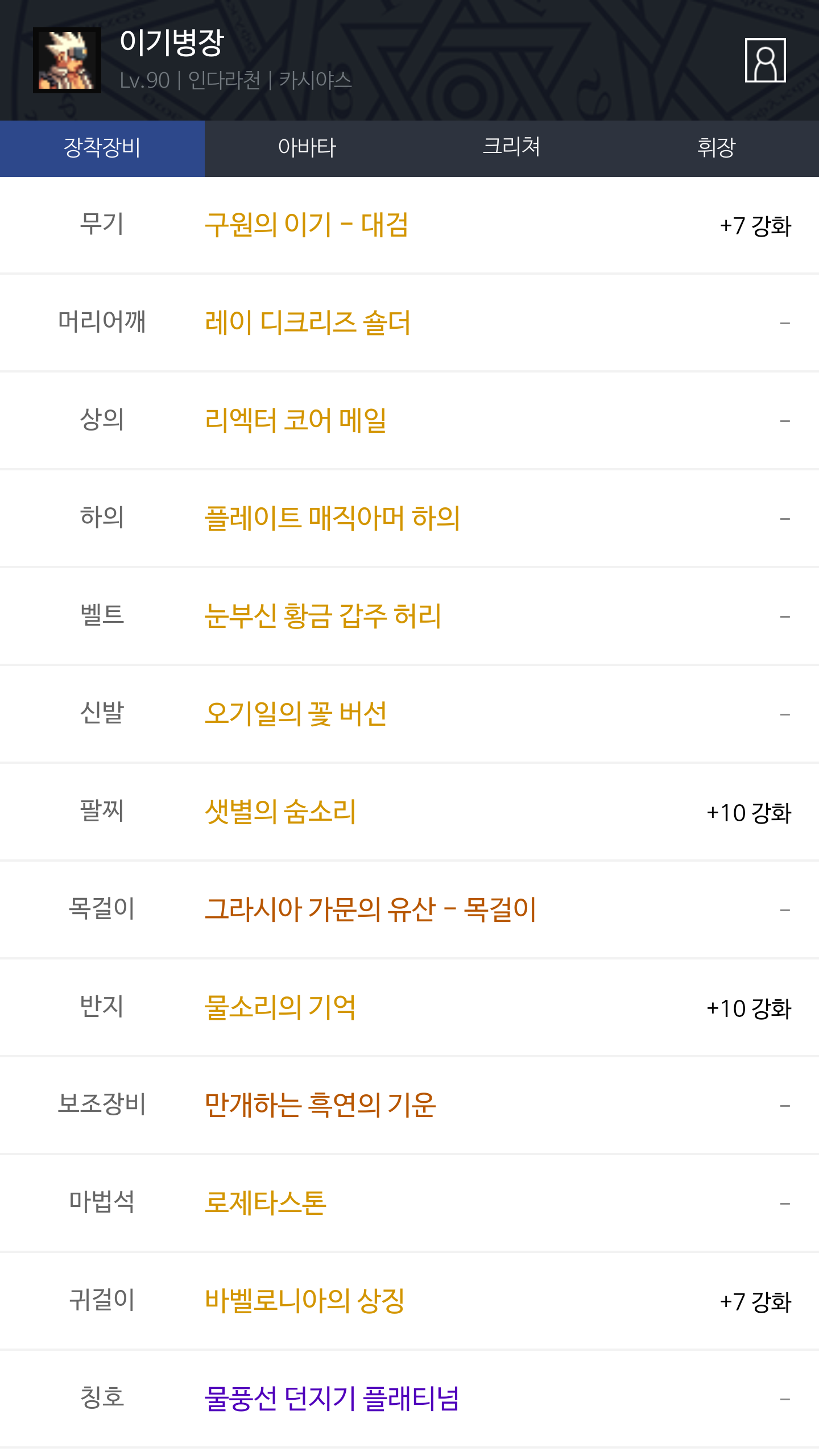View 레이 디크리즈 숄더 item details

coord(308,322)
